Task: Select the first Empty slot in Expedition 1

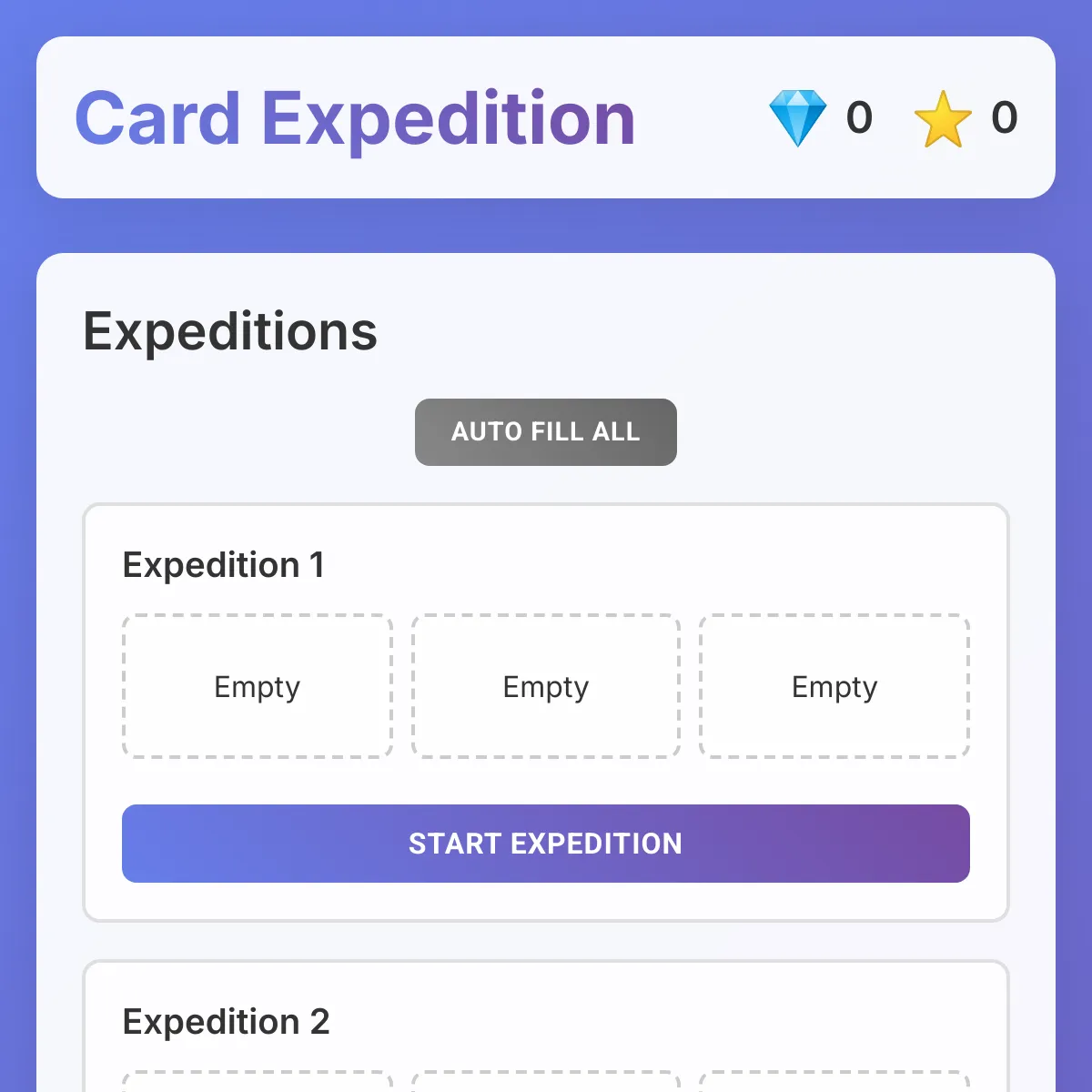Action: pos(258,686)
